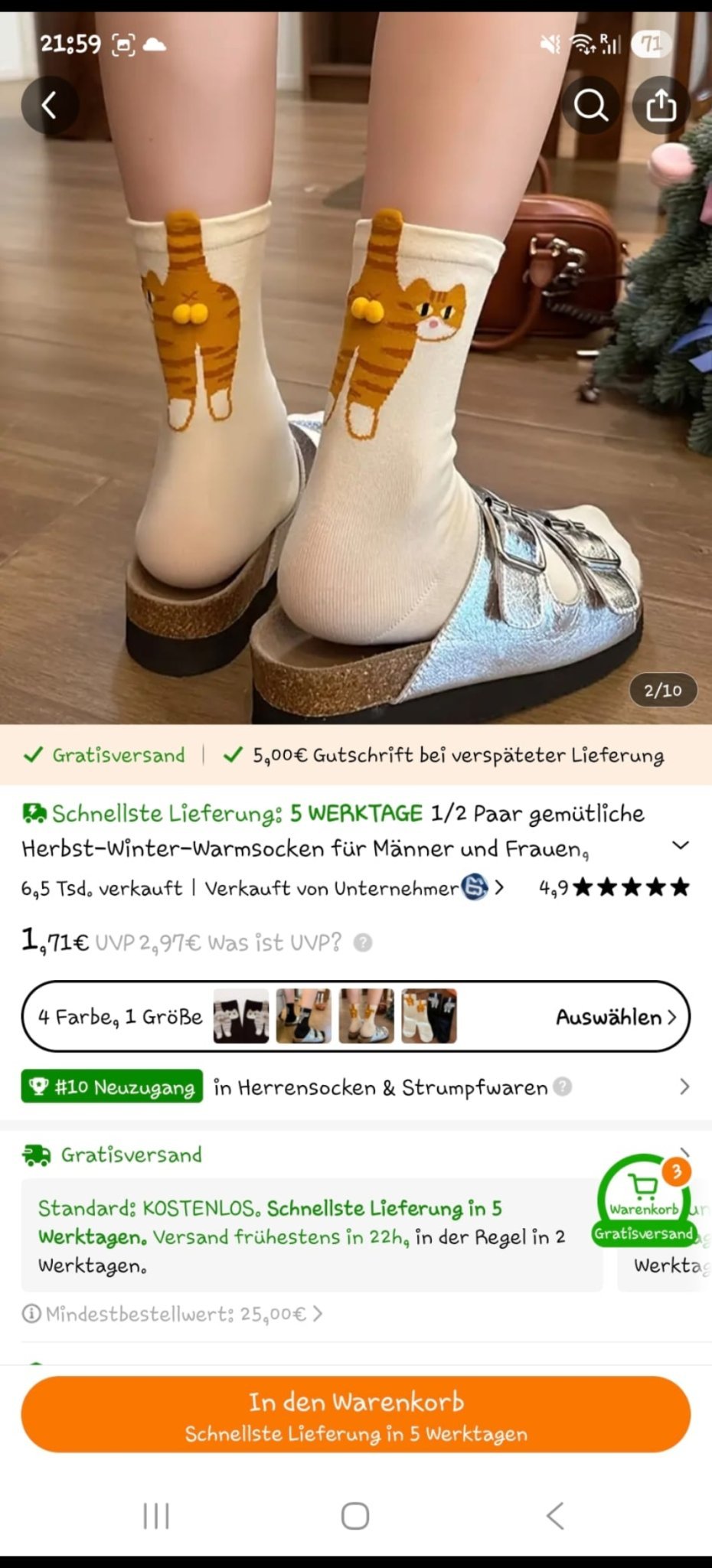Open the Gratisversand shipping details

[x=132, y=1155]
